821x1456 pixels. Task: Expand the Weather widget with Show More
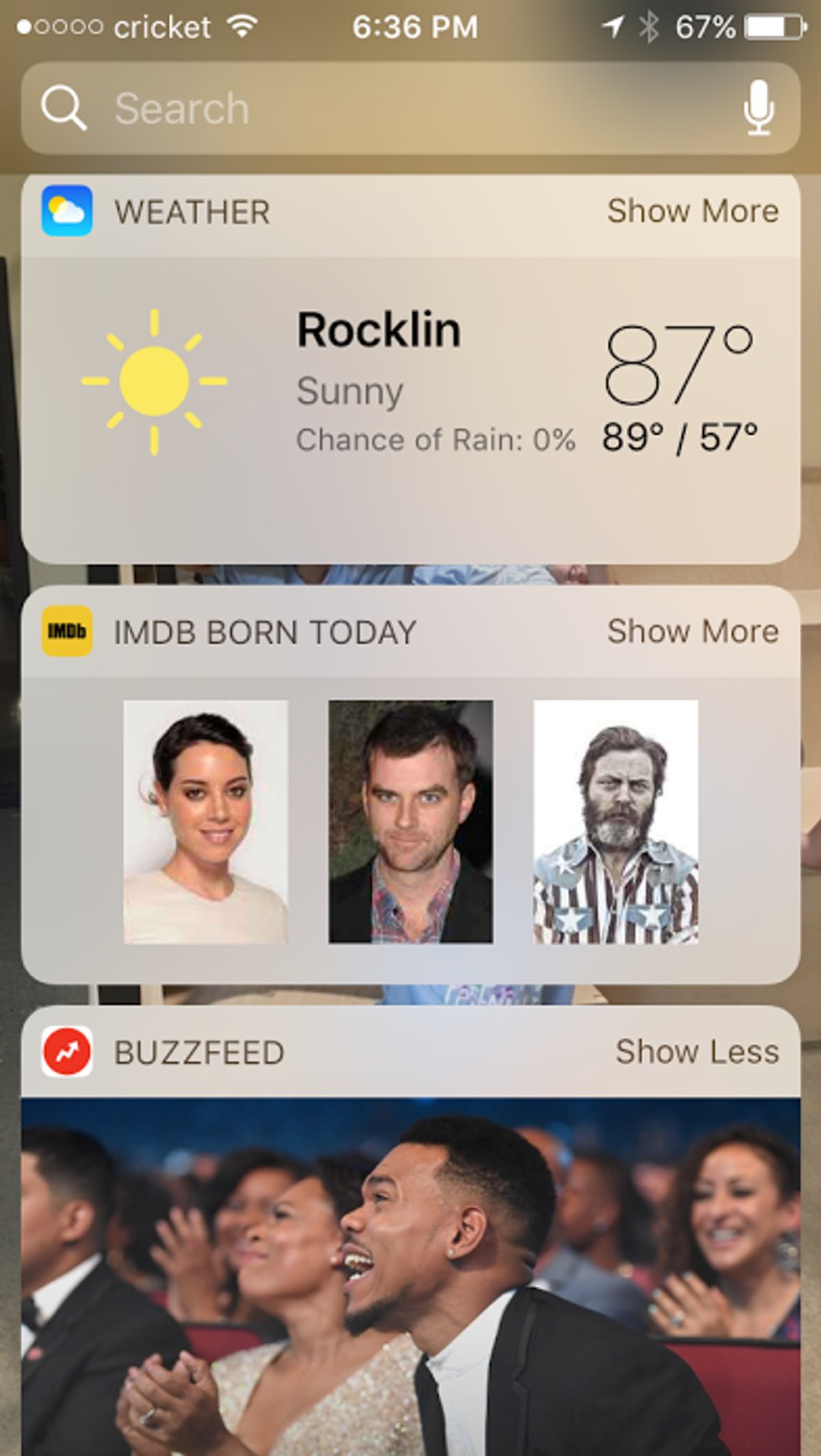(692, 211)
